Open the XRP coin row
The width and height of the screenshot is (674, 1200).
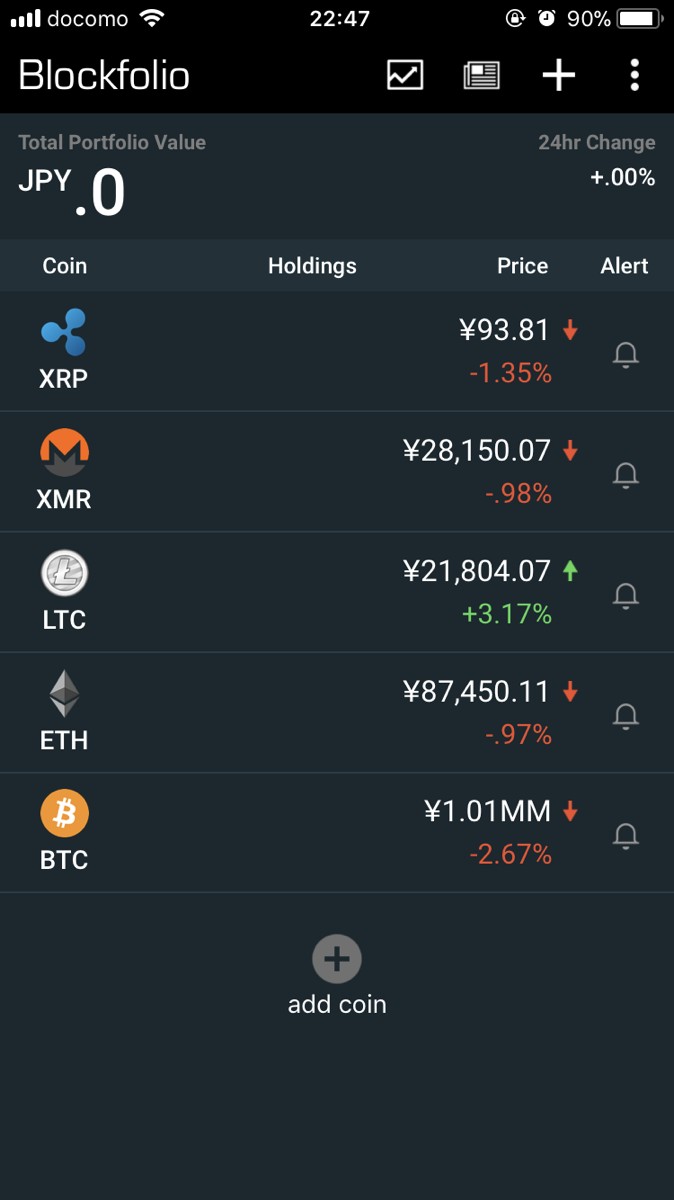pos(300,351)
